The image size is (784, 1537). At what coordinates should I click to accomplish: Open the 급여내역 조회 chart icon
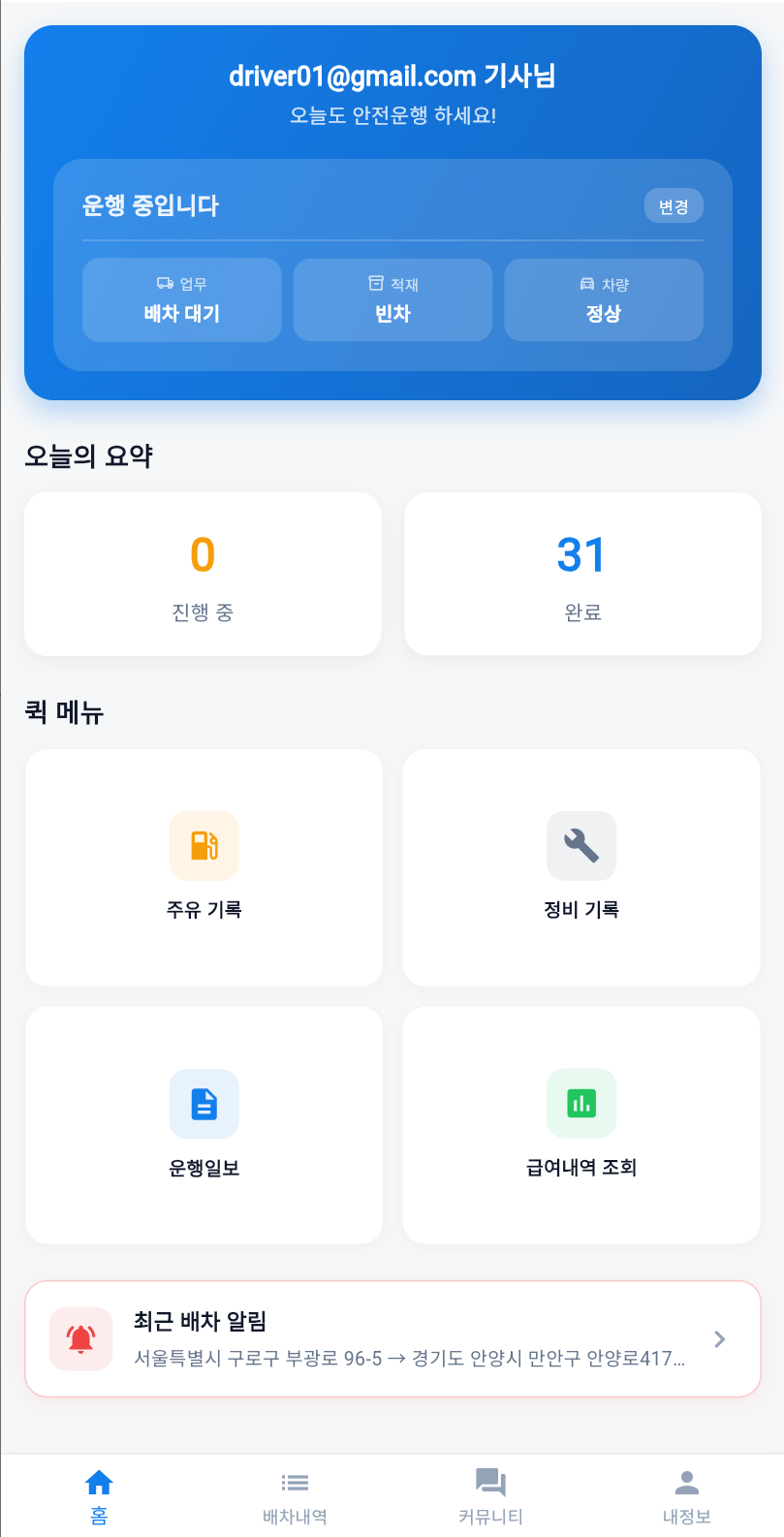click(580, 1103)
